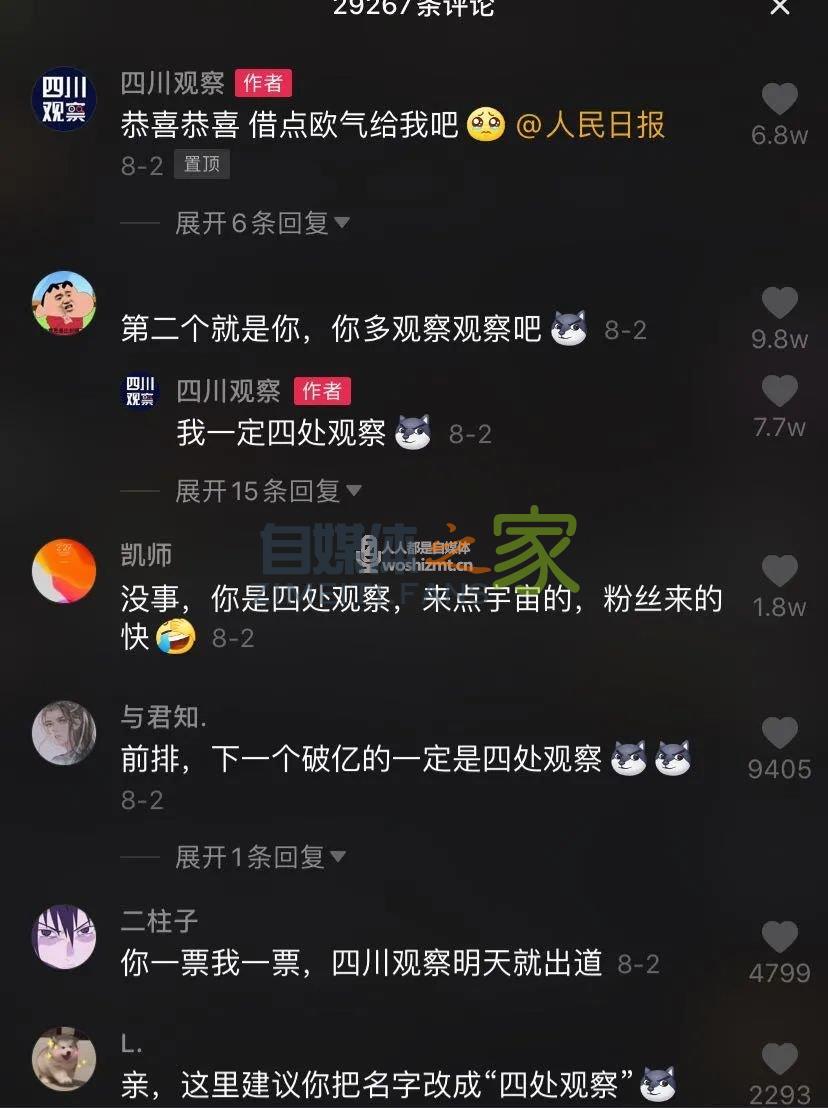Screen dimensions: 828x1108
Task: Like 二柱子's comment with 4799 likes
Action: [779, 936]
